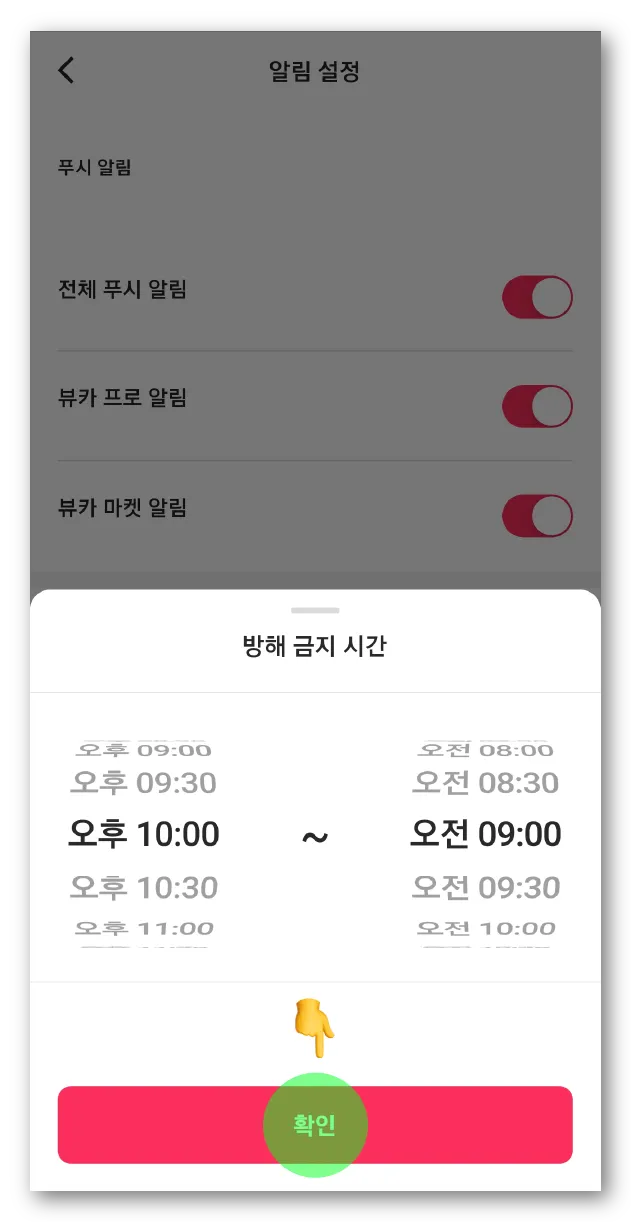Select end time 오전 08:30

click(486, 783)
